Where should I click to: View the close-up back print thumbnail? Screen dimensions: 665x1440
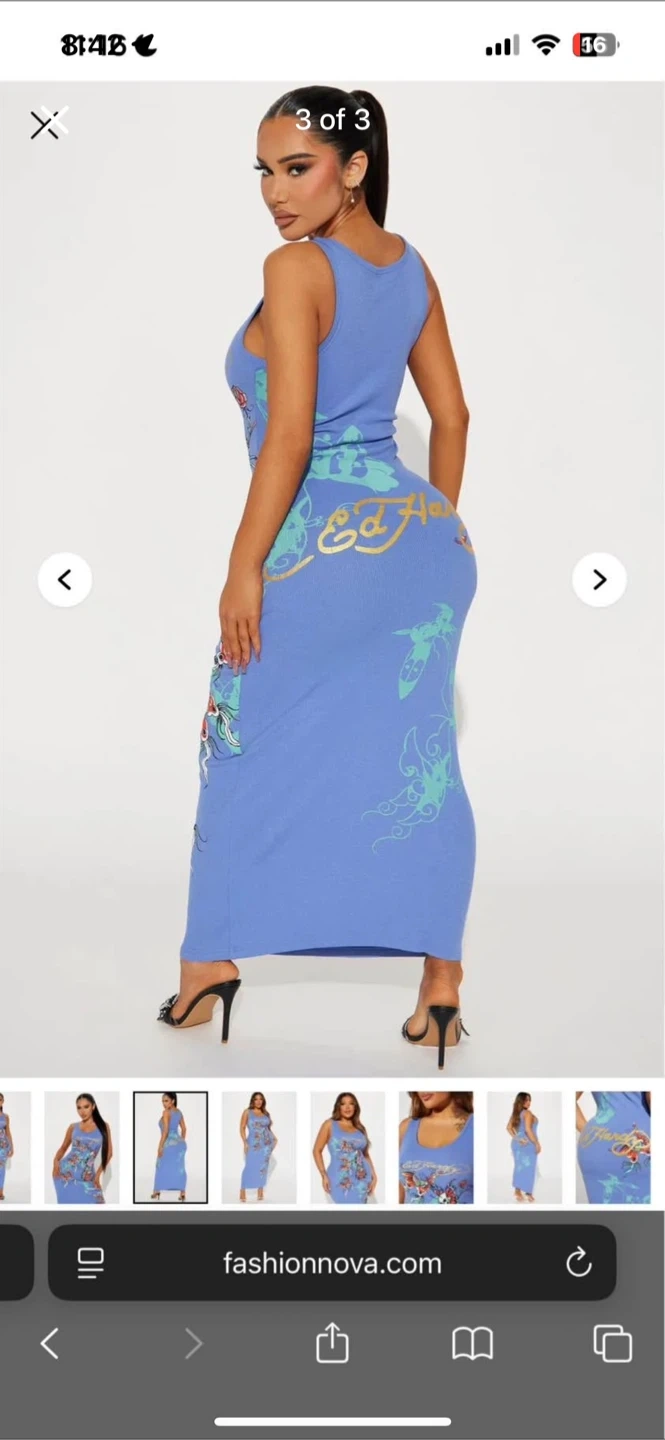coord(613,1147)
